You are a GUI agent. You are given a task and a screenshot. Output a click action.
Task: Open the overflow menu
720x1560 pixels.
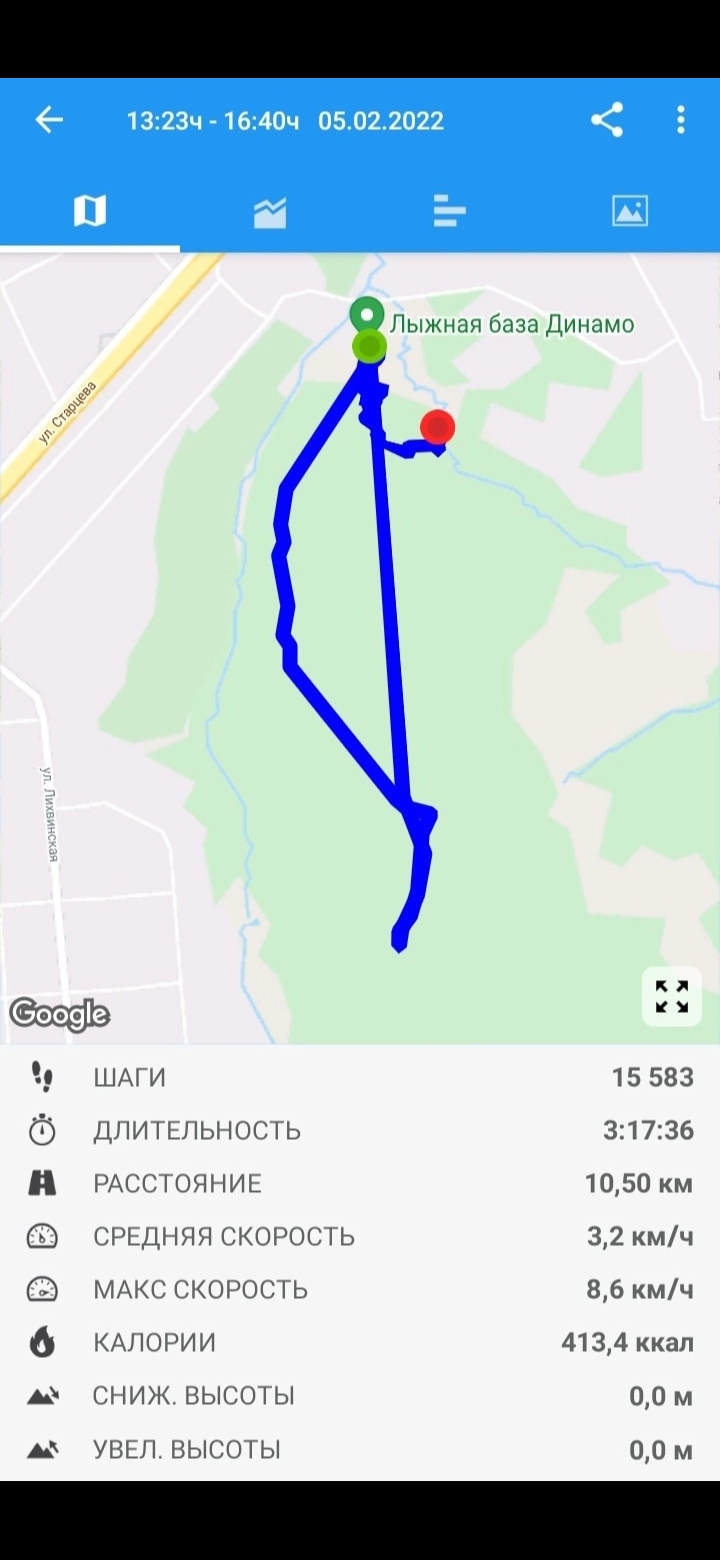[x=681, y=121]
